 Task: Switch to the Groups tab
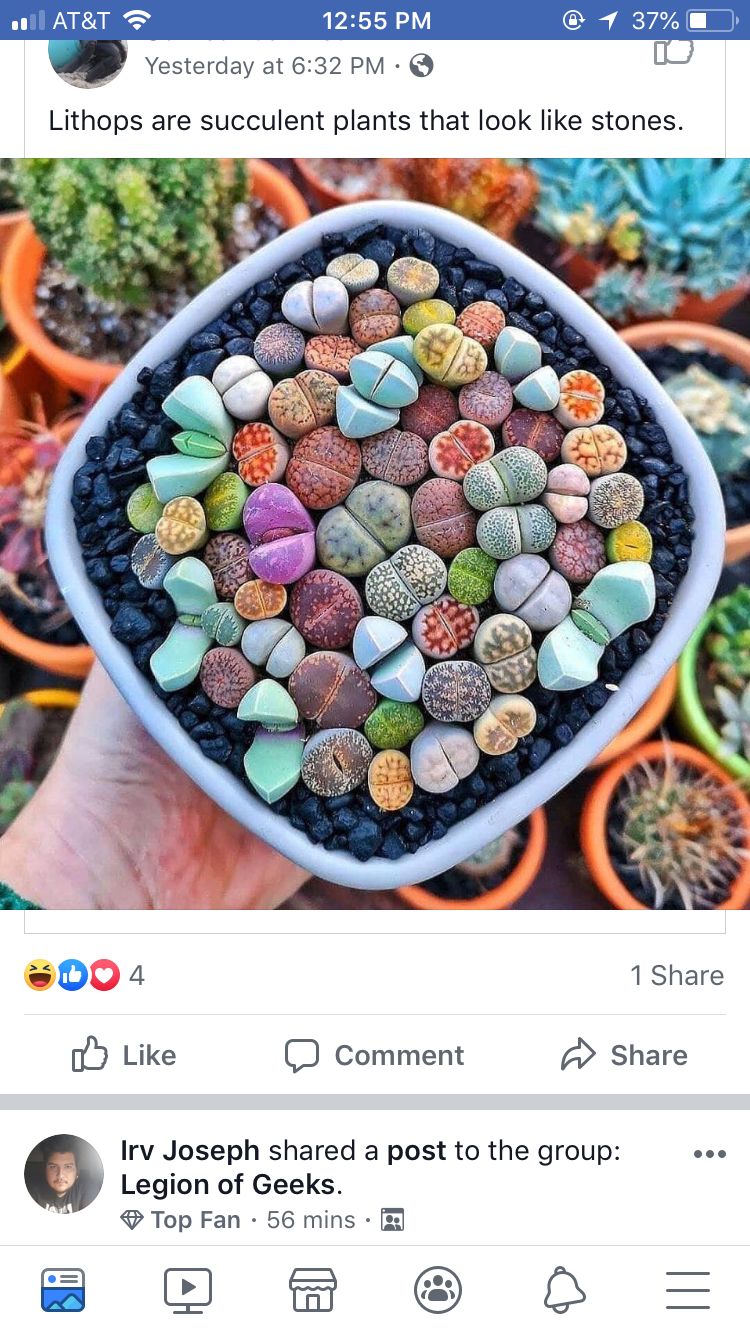(x=438, y=1289)
